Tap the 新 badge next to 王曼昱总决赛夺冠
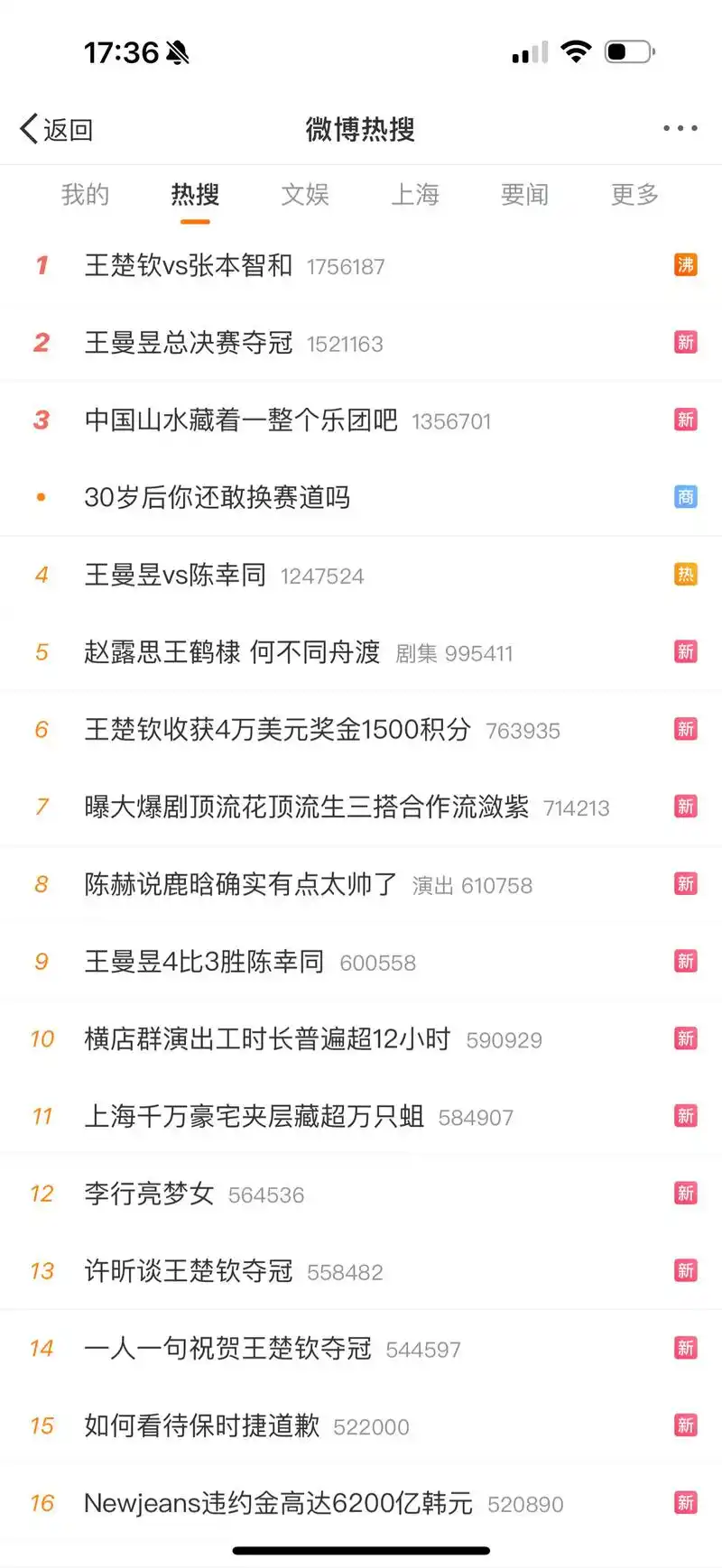This screenshot has height=1568, width=722. (x=685, y=343)
